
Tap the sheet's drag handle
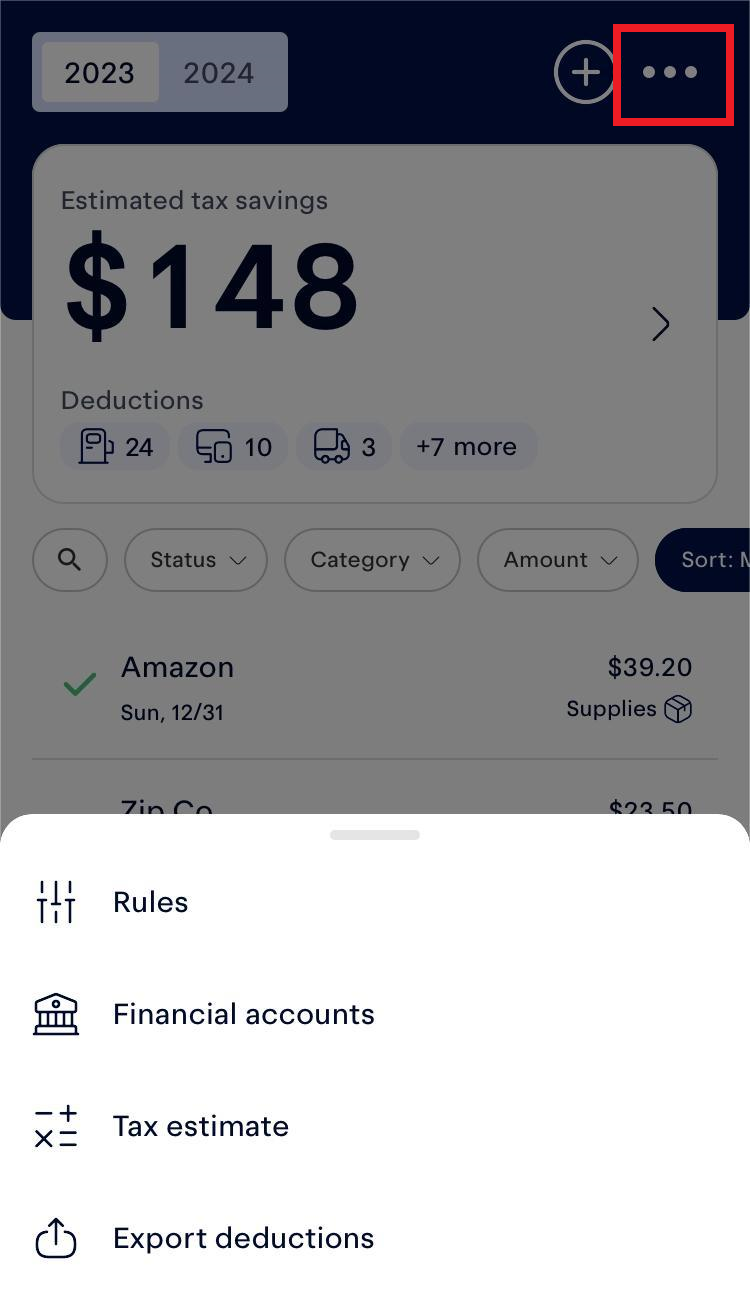pos(375,835)
